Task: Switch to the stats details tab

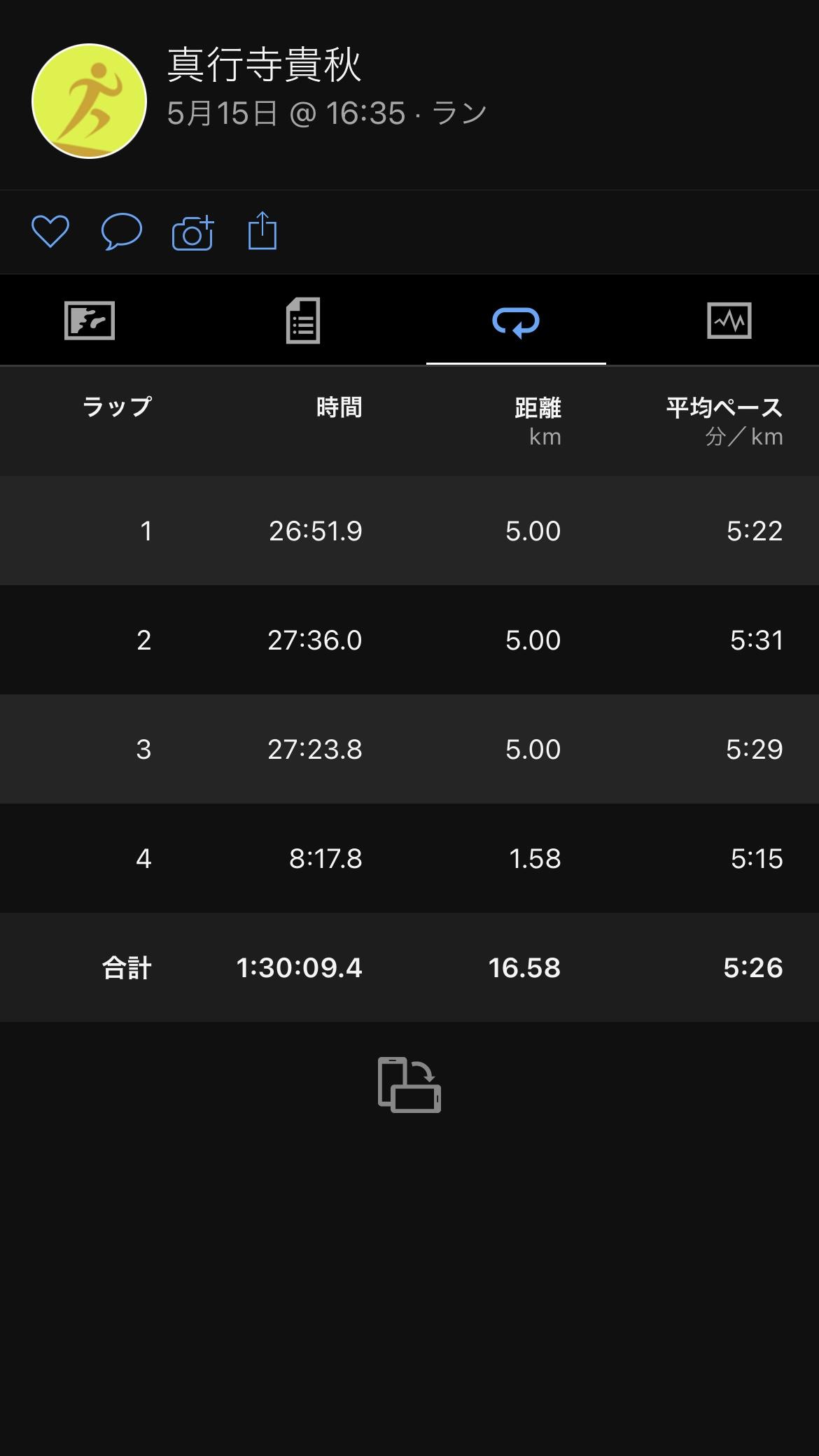Action: tap(303, 321)
